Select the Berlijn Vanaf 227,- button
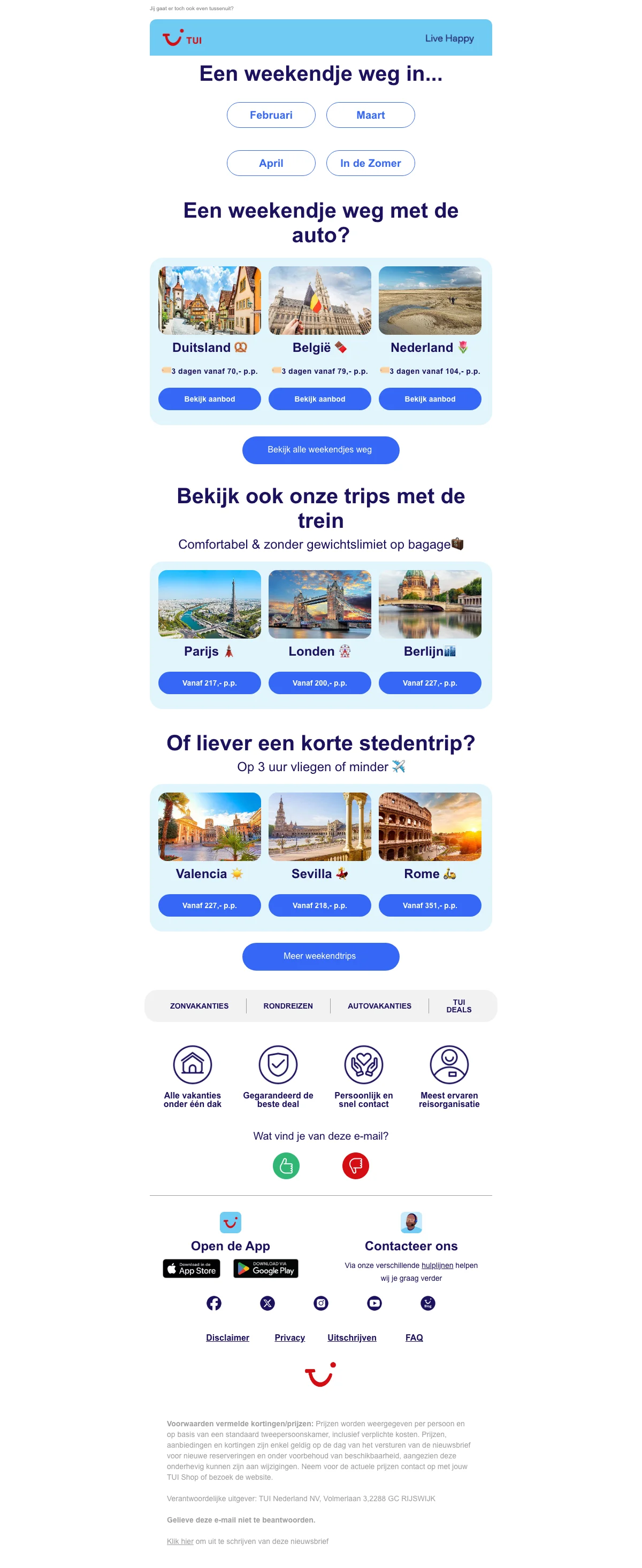 [x=430, y=683]
